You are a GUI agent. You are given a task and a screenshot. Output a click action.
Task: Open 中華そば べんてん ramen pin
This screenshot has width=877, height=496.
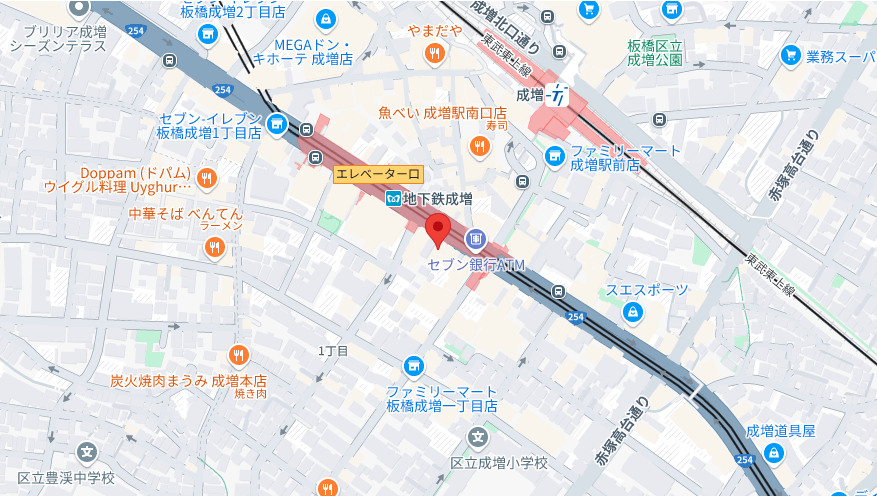(214, 247)
